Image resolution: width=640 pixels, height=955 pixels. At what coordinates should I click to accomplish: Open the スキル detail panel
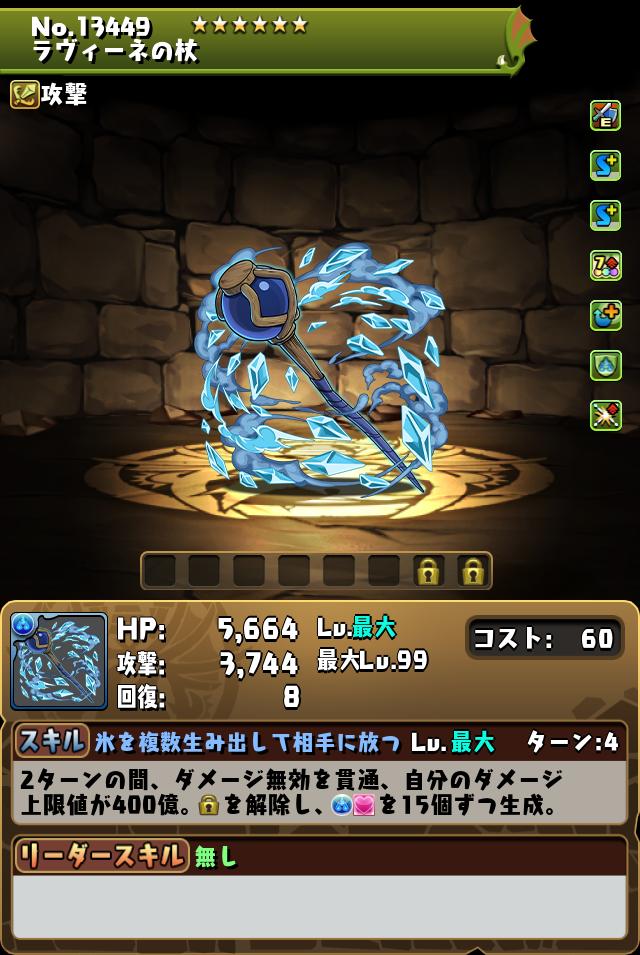pos(50,741)
